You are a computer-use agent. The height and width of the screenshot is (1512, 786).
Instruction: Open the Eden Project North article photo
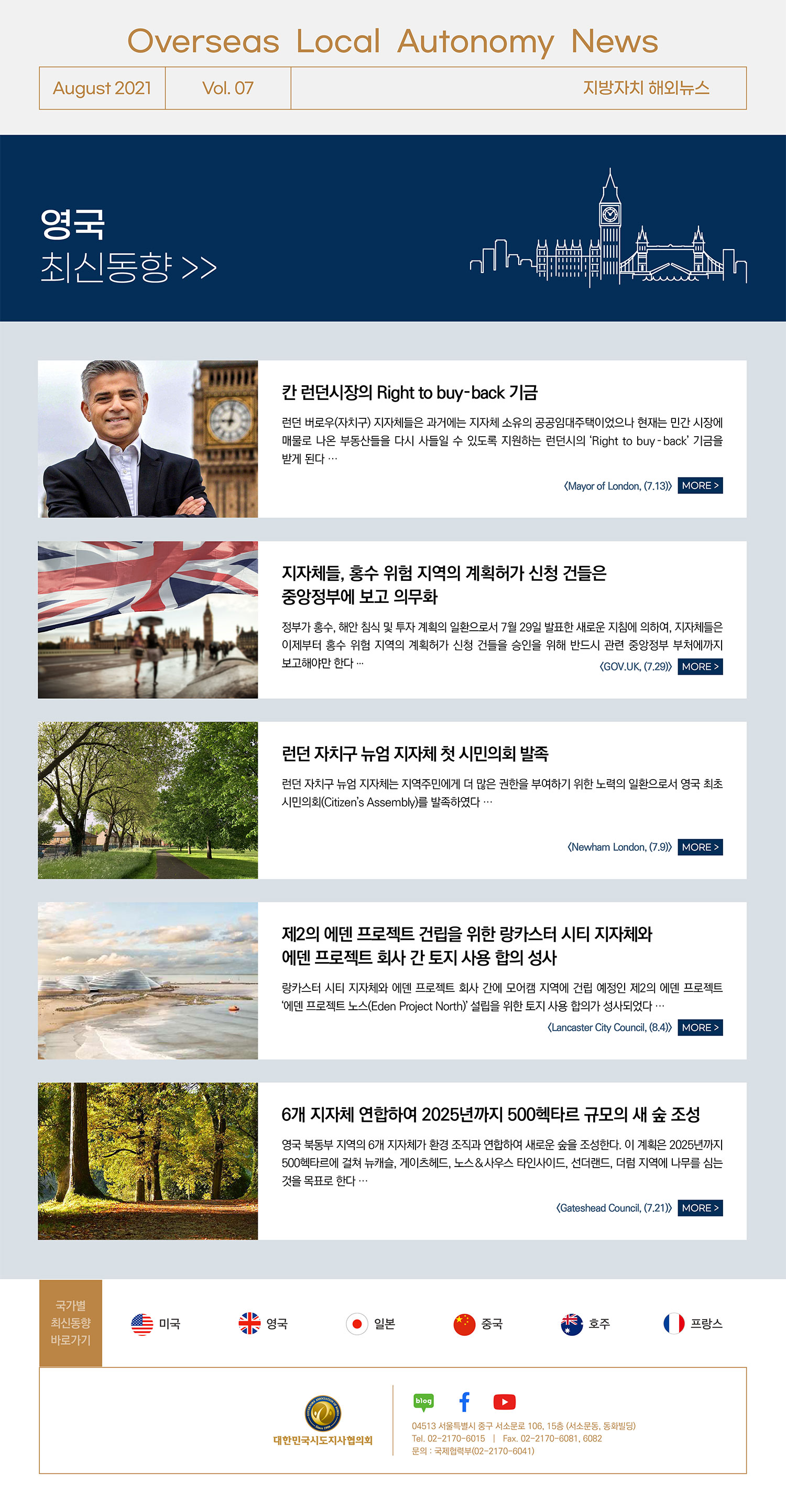pos(148,980)
